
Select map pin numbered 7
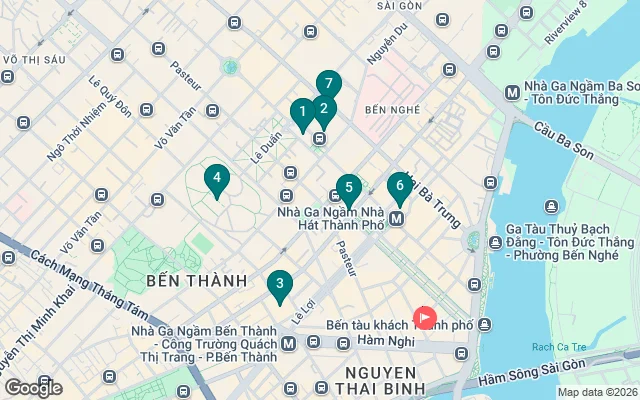pos(328,85)
